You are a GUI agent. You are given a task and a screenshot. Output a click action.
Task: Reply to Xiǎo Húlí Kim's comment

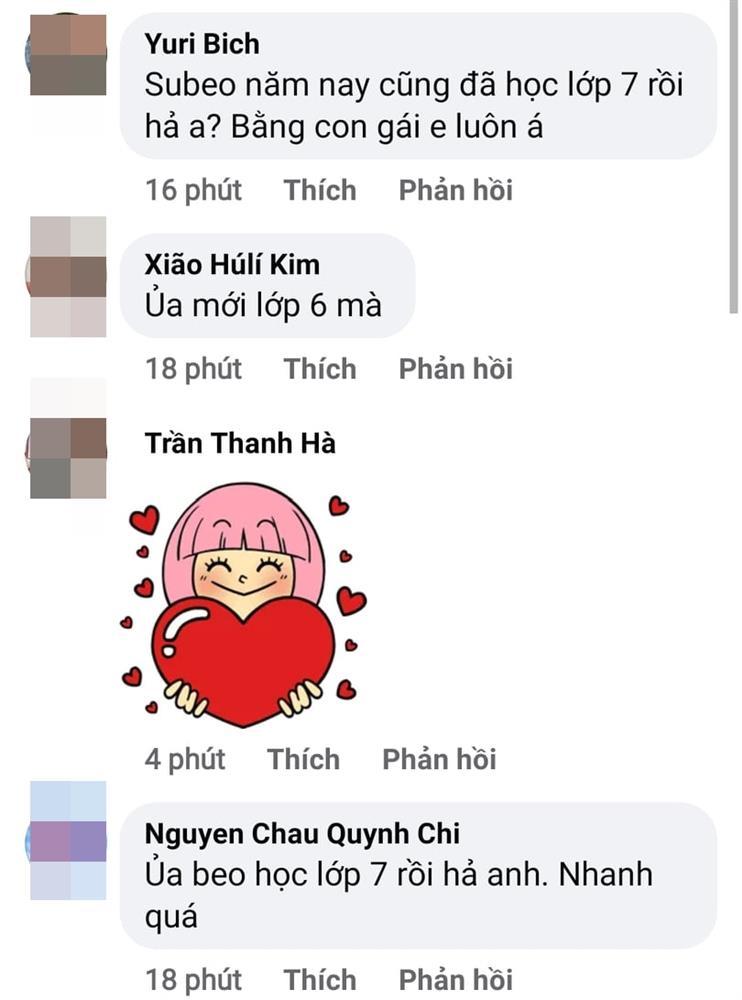click(x=455, y=369)
